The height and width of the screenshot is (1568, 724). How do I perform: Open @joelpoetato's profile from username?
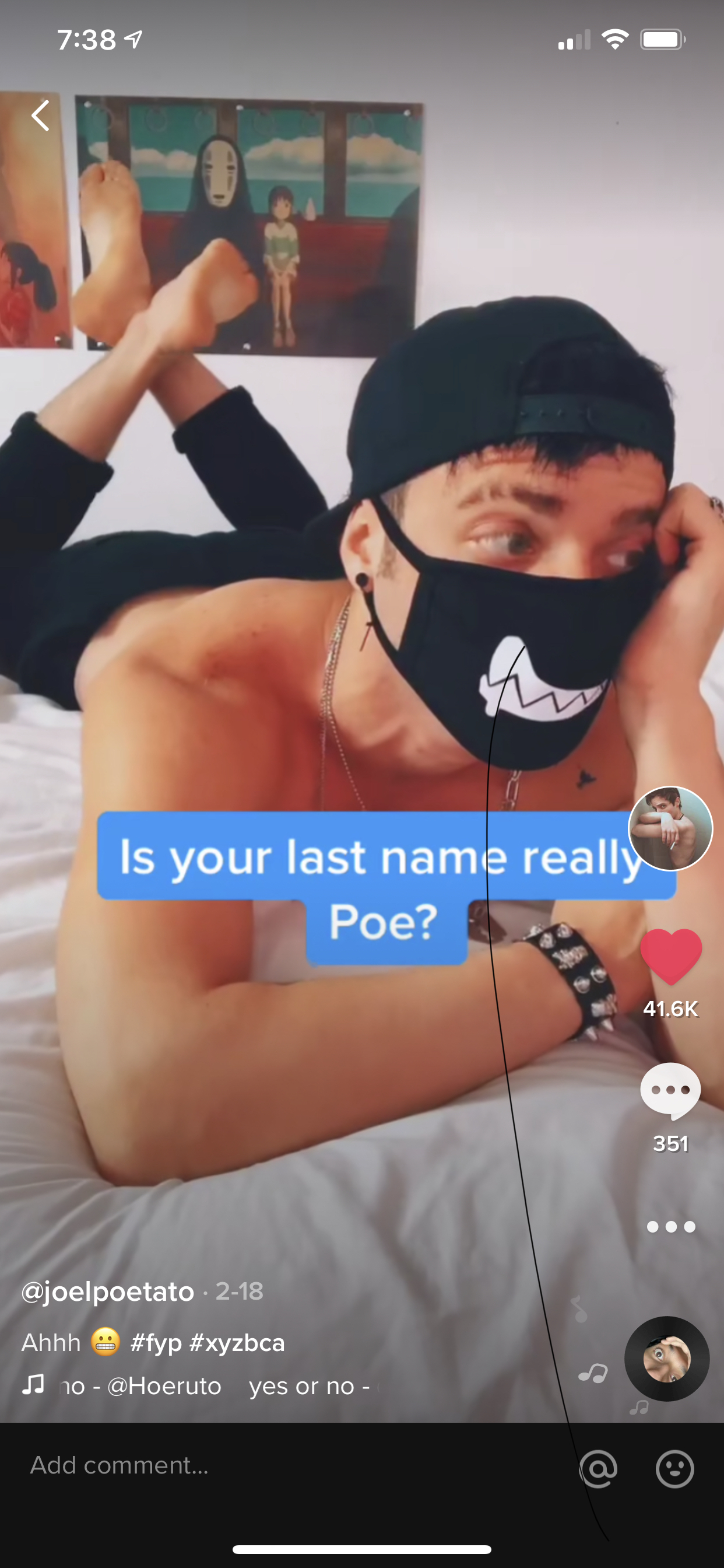coord(108,1291)
